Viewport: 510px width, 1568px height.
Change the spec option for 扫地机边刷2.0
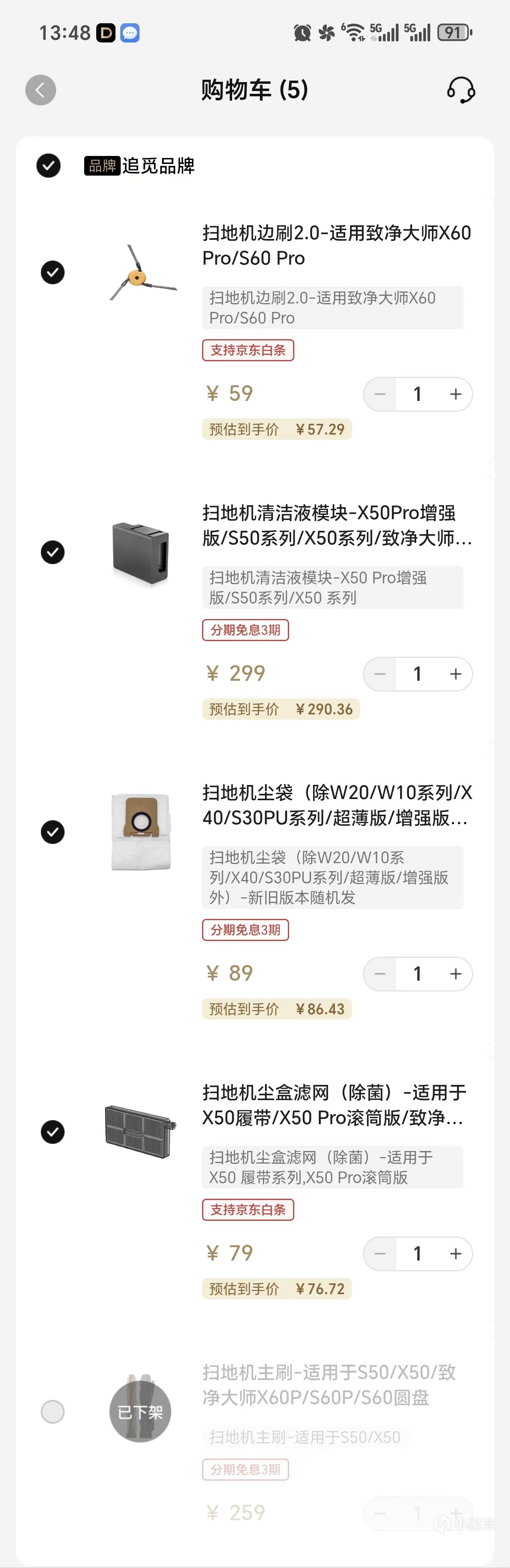point(332,308)
